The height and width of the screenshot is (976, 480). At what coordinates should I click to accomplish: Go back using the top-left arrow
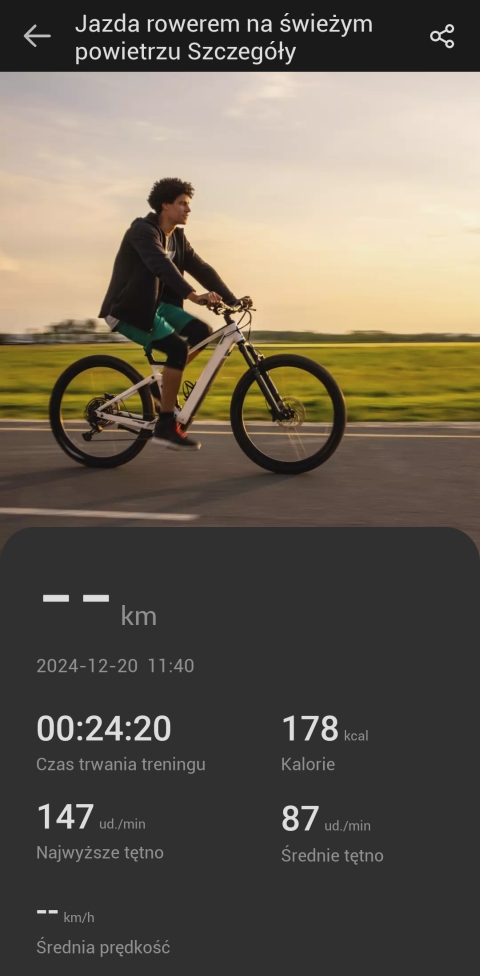(37, 36)
